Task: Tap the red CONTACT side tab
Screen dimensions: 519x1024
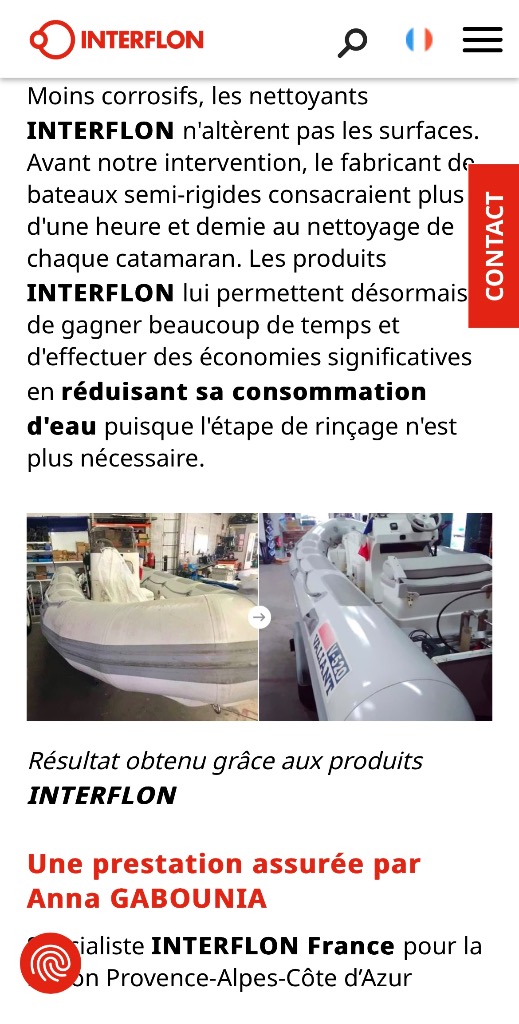Action: pos(494,246)
